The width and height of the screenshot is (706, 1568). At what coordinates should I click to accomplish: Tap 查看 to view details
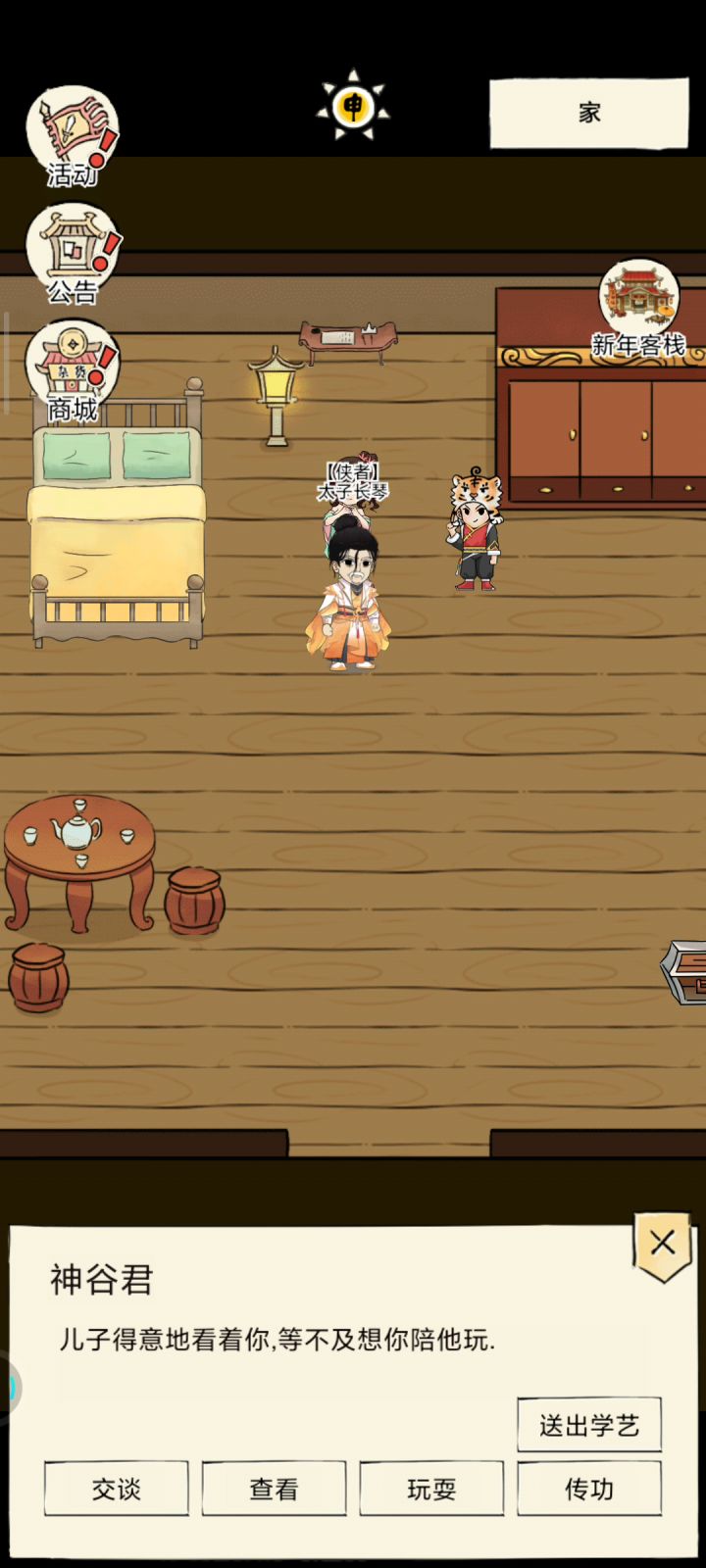click(x=274, y=1489)
